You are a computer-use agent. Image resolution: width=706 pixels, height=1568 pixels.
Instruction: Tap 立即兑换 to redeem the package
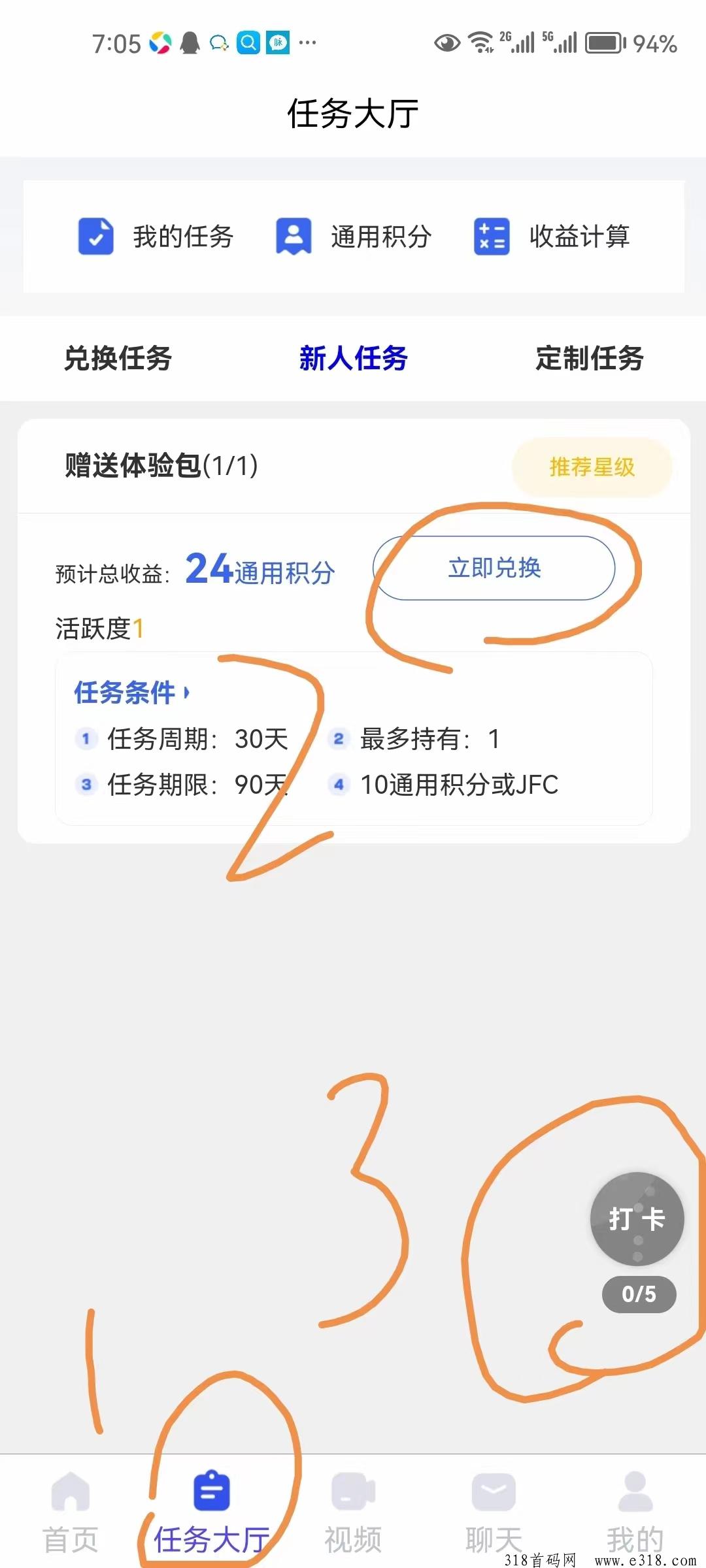pyautogui.click(x=494, y=568)
